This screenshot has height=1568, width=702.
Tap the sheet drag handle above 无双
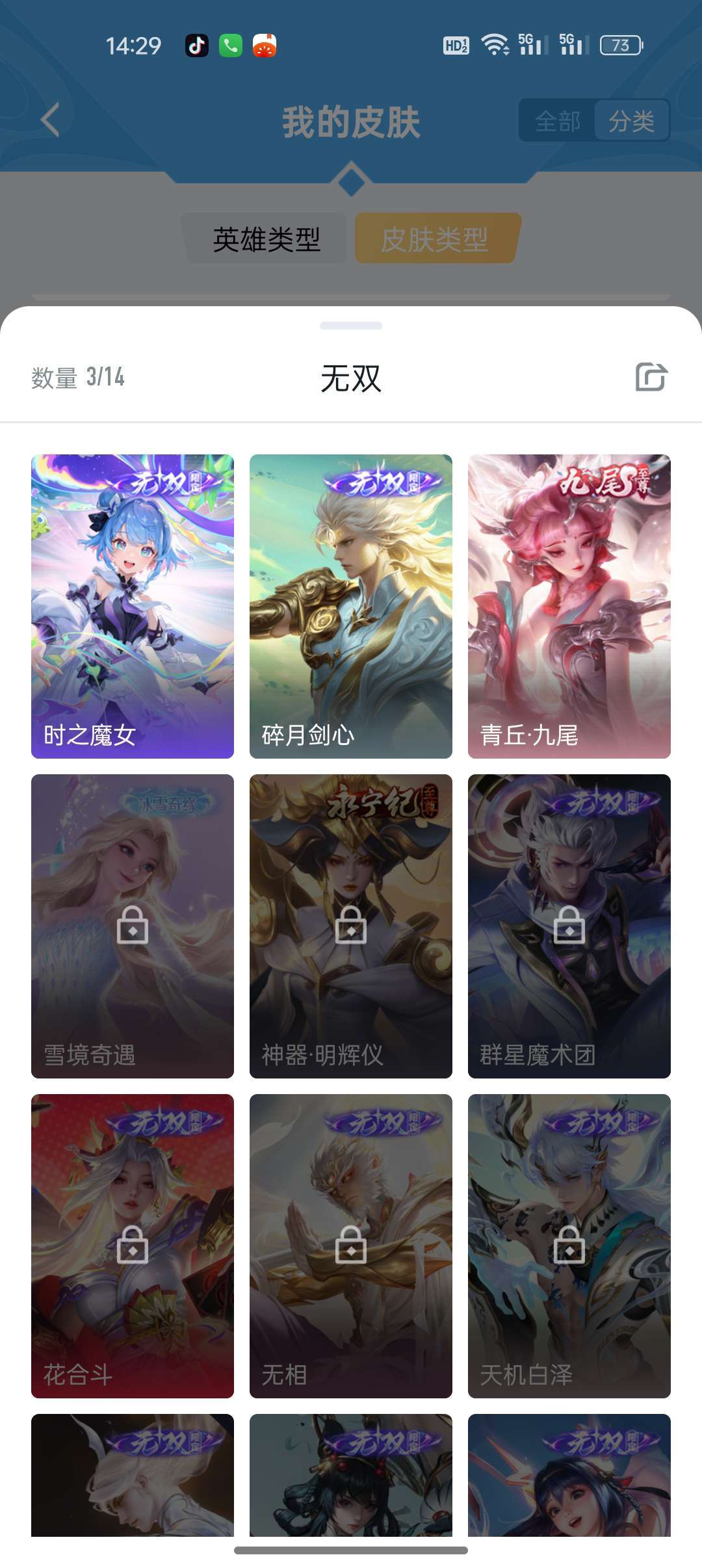(351, 326)
